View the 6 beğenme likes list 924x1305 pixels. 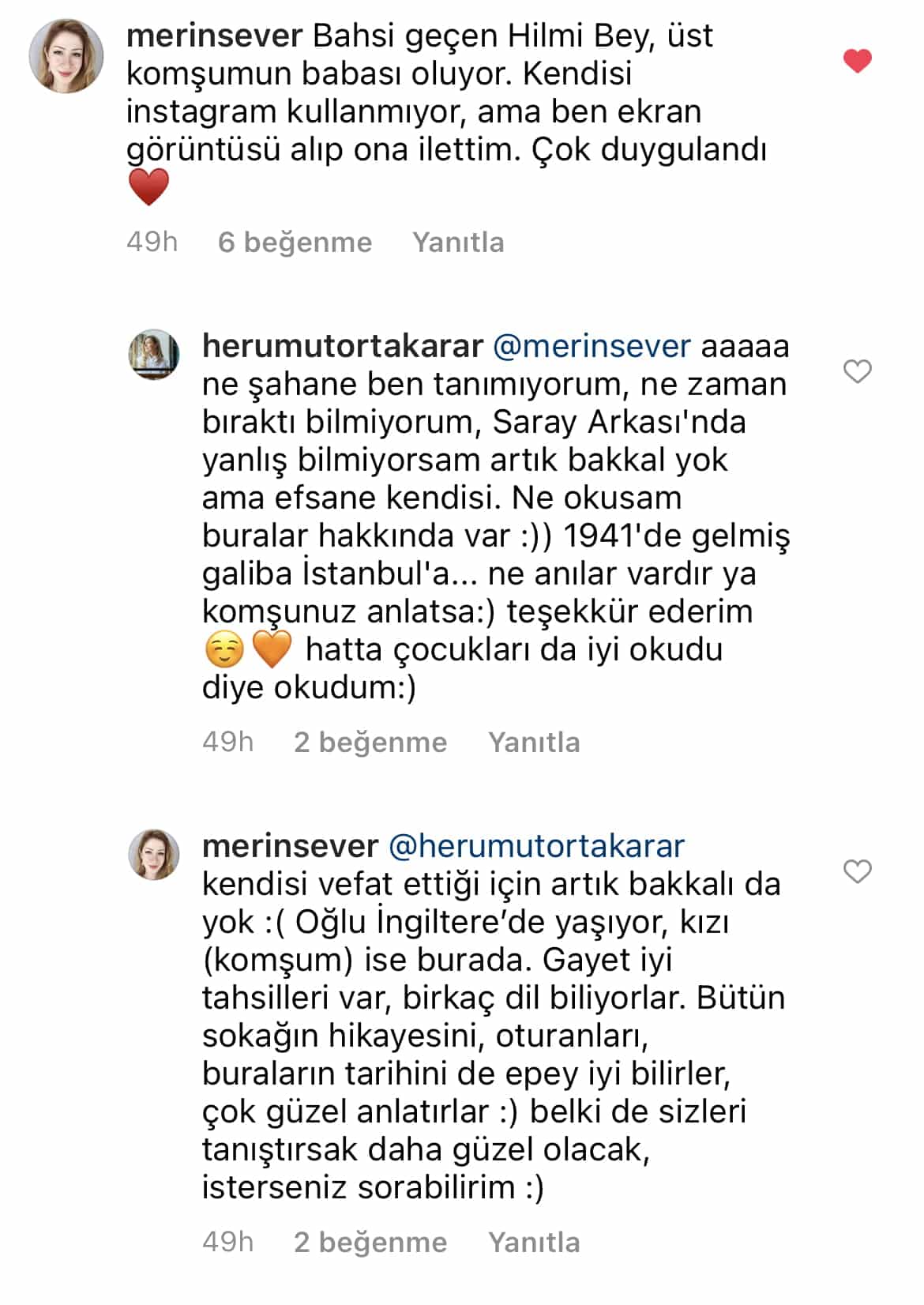[295, 242]
